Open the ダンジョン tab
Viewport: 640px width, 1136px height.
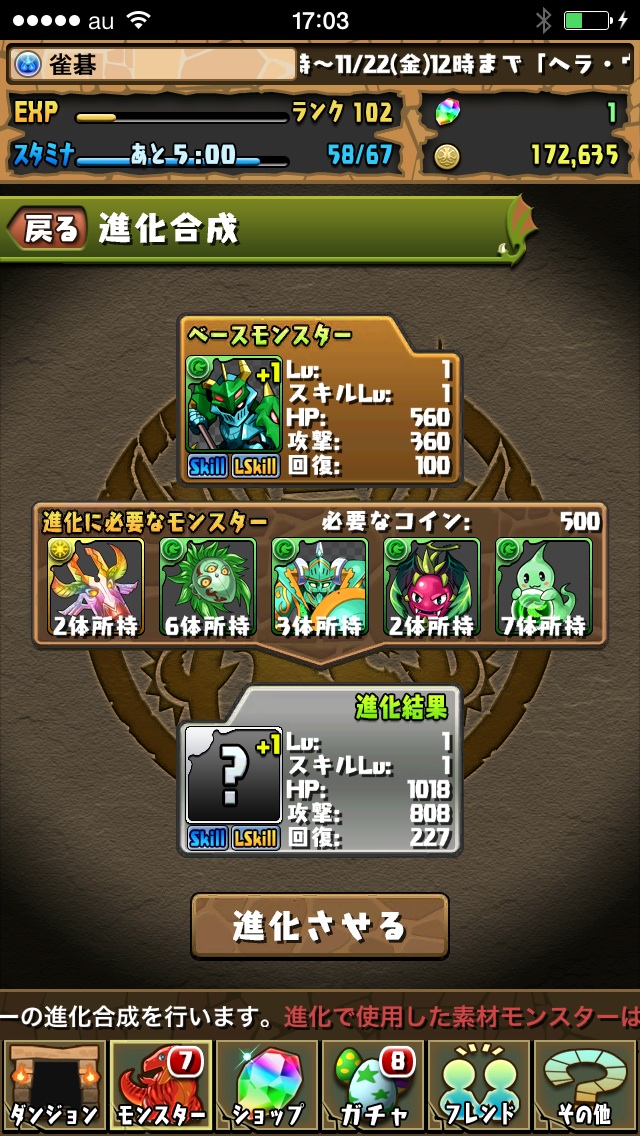pos(53,1085)
